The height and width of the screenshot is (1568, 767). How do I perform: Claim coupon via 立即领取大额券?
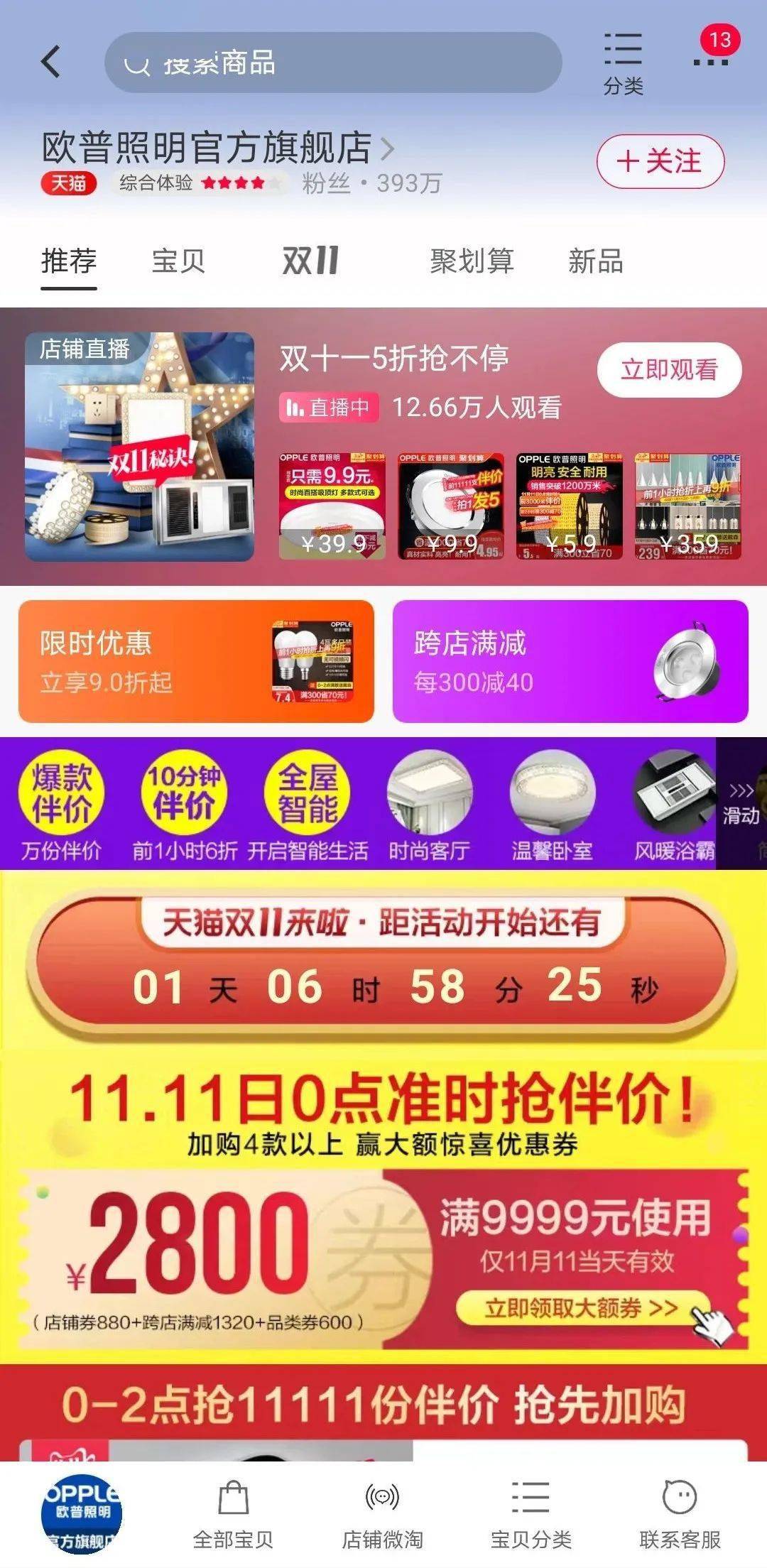(581, 1307)
